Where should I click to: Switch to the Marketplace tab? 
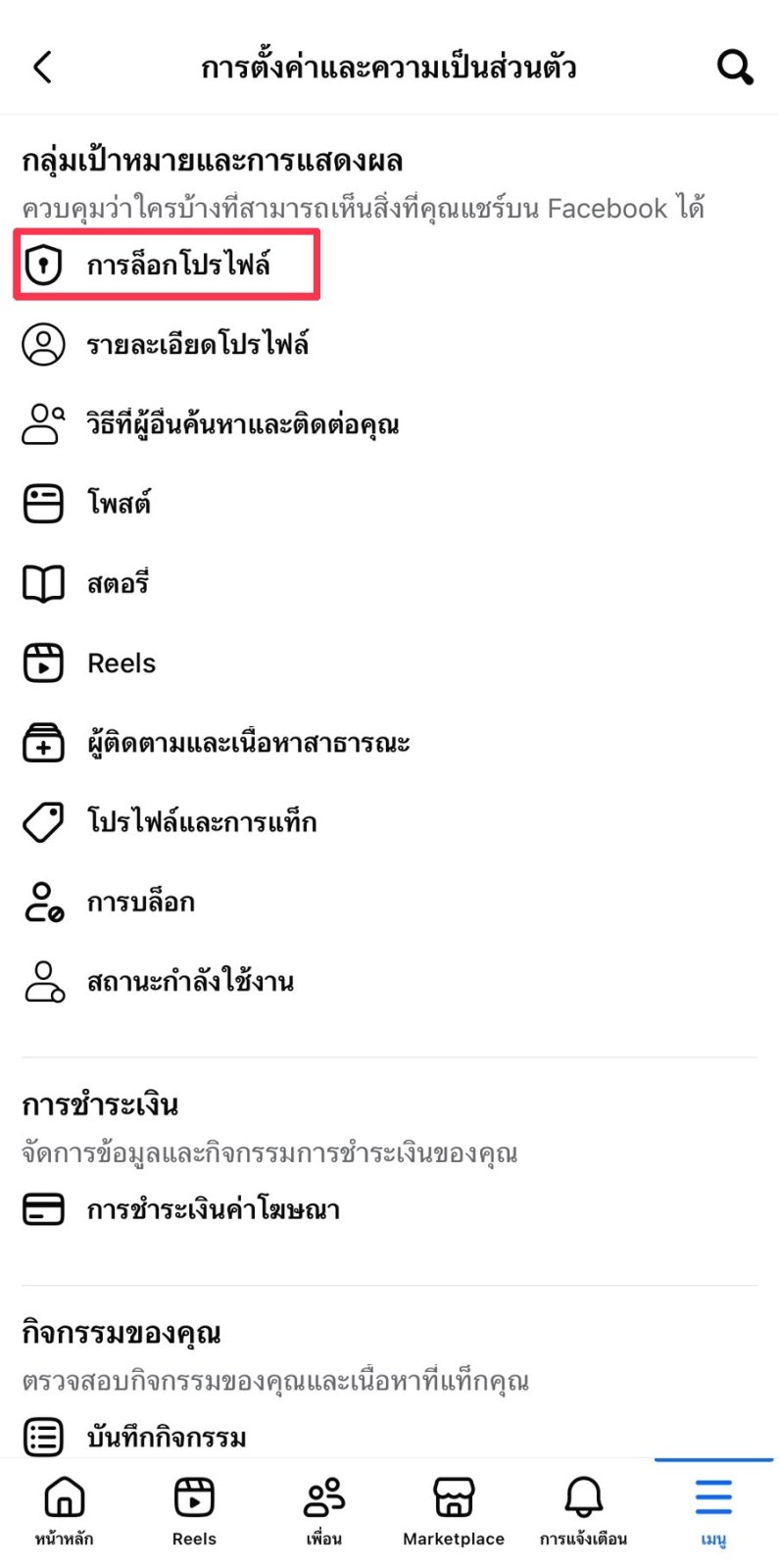tap(454, 1511)
